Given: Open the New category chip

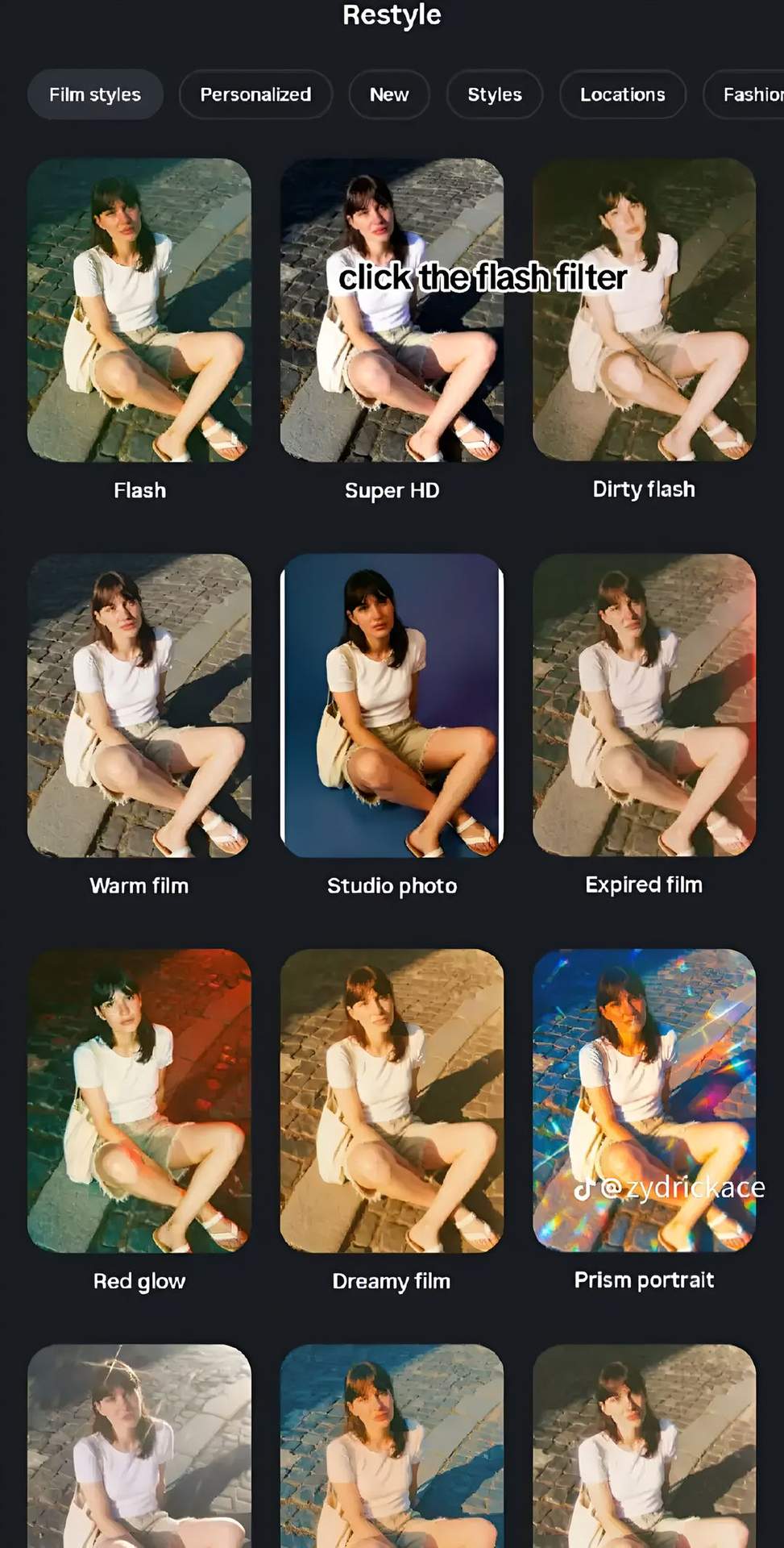Looking at the screenshot, I should click(389, 94).
